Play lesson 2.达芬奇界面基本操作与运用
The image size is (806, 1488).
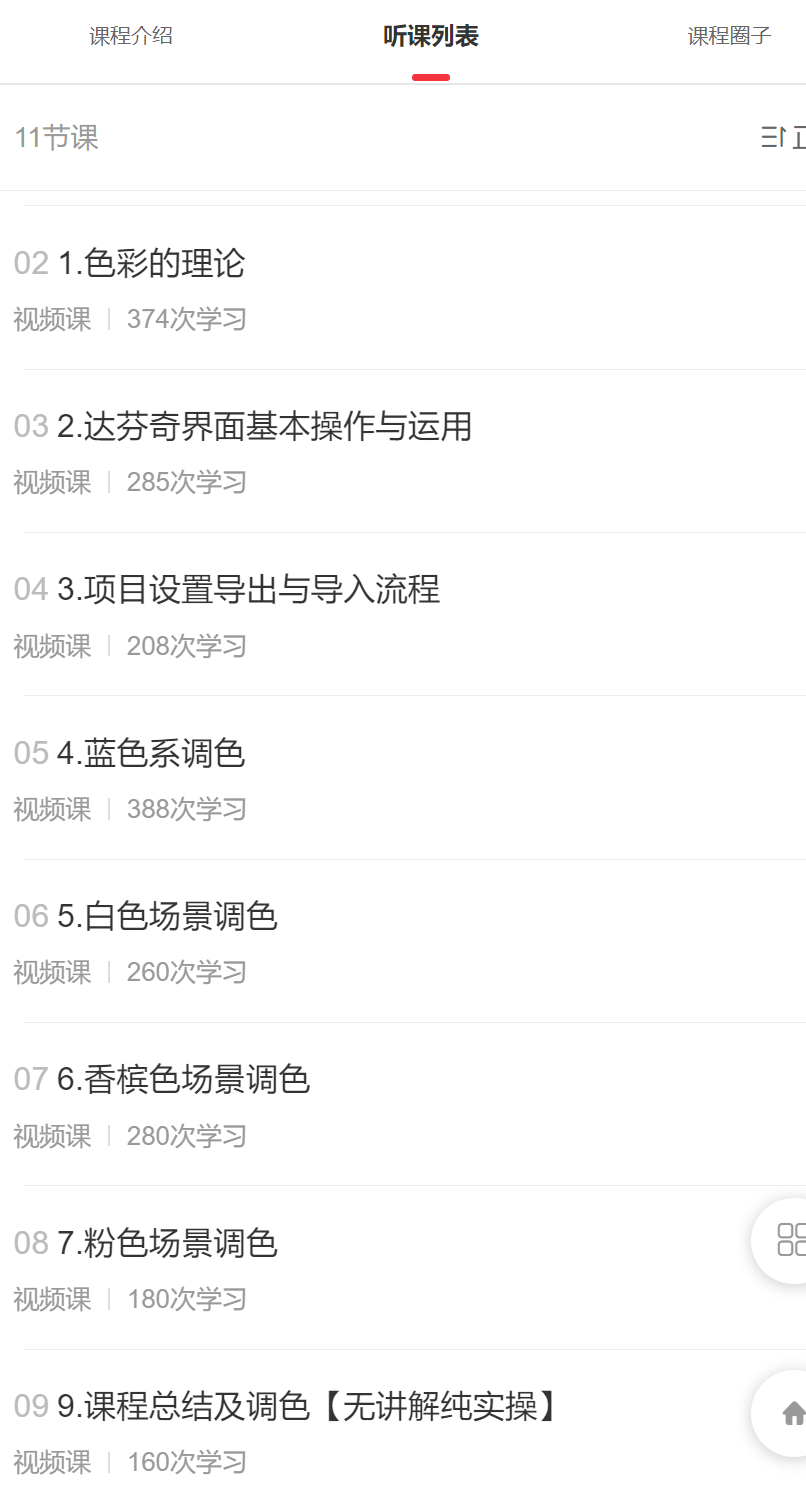tap(264, 427)
